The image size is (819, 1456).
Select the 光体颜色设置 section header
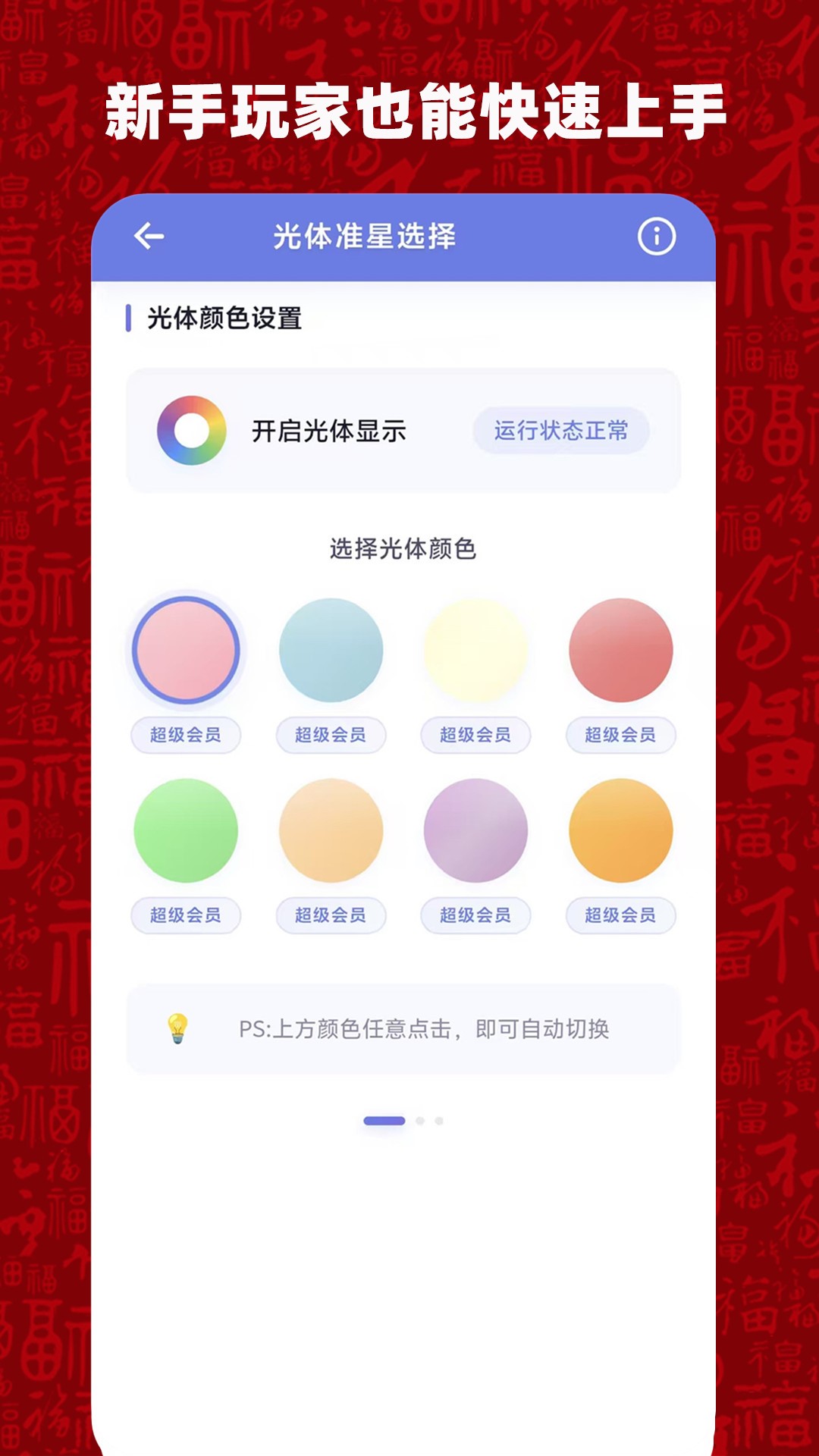tap(224, 318)
